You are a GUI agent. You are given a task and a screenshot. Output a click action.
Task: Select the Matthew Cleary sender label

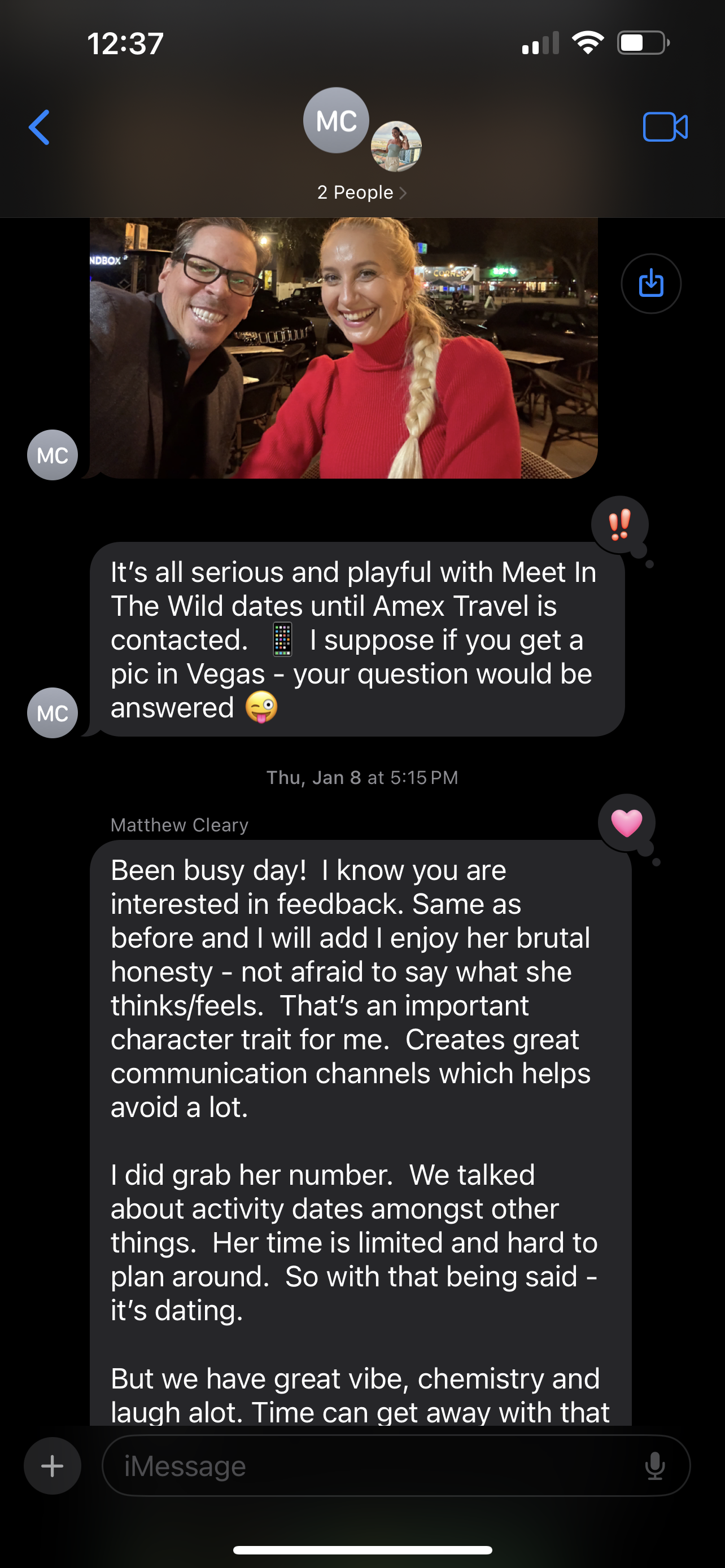pyautogui.click(x=178, y=825)
